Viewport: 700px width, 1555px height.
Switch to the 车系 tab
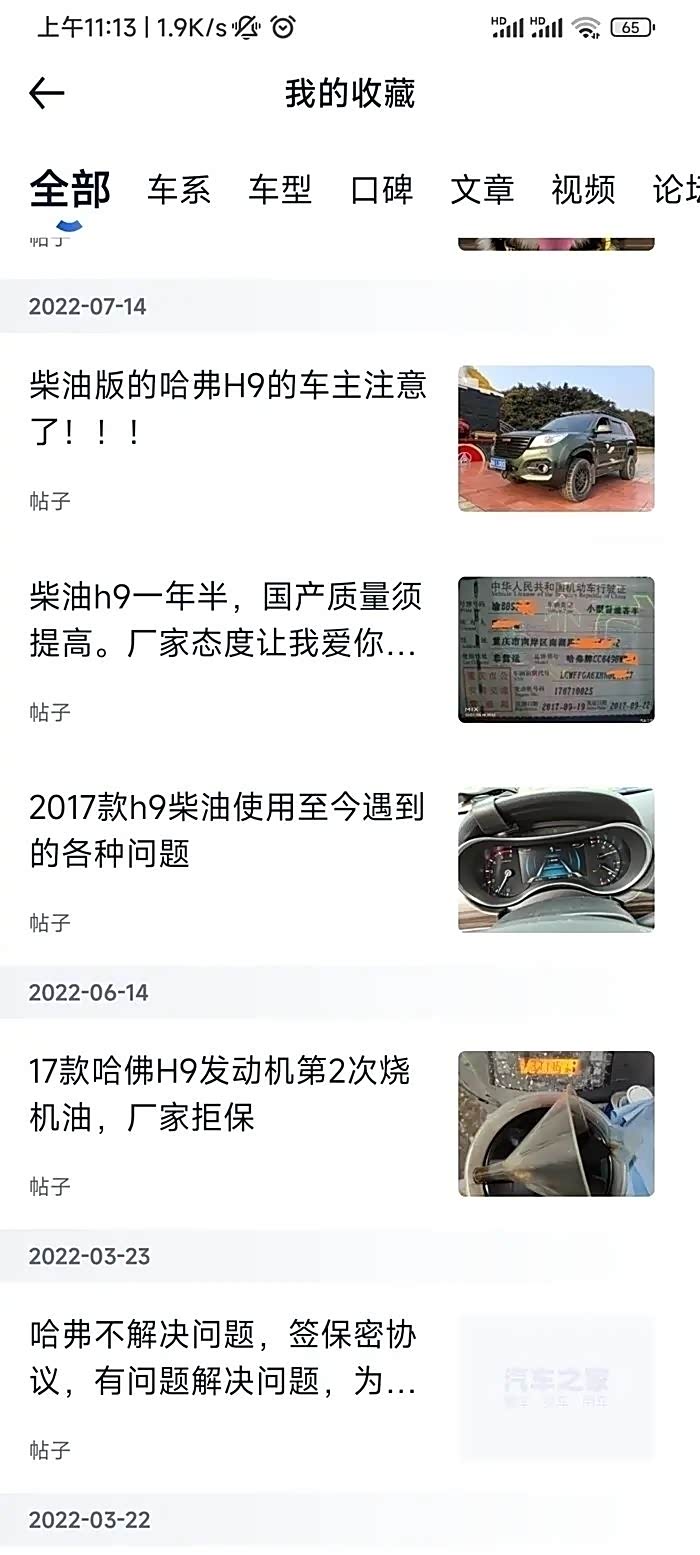pyautogui.click(x=179, y=189)
